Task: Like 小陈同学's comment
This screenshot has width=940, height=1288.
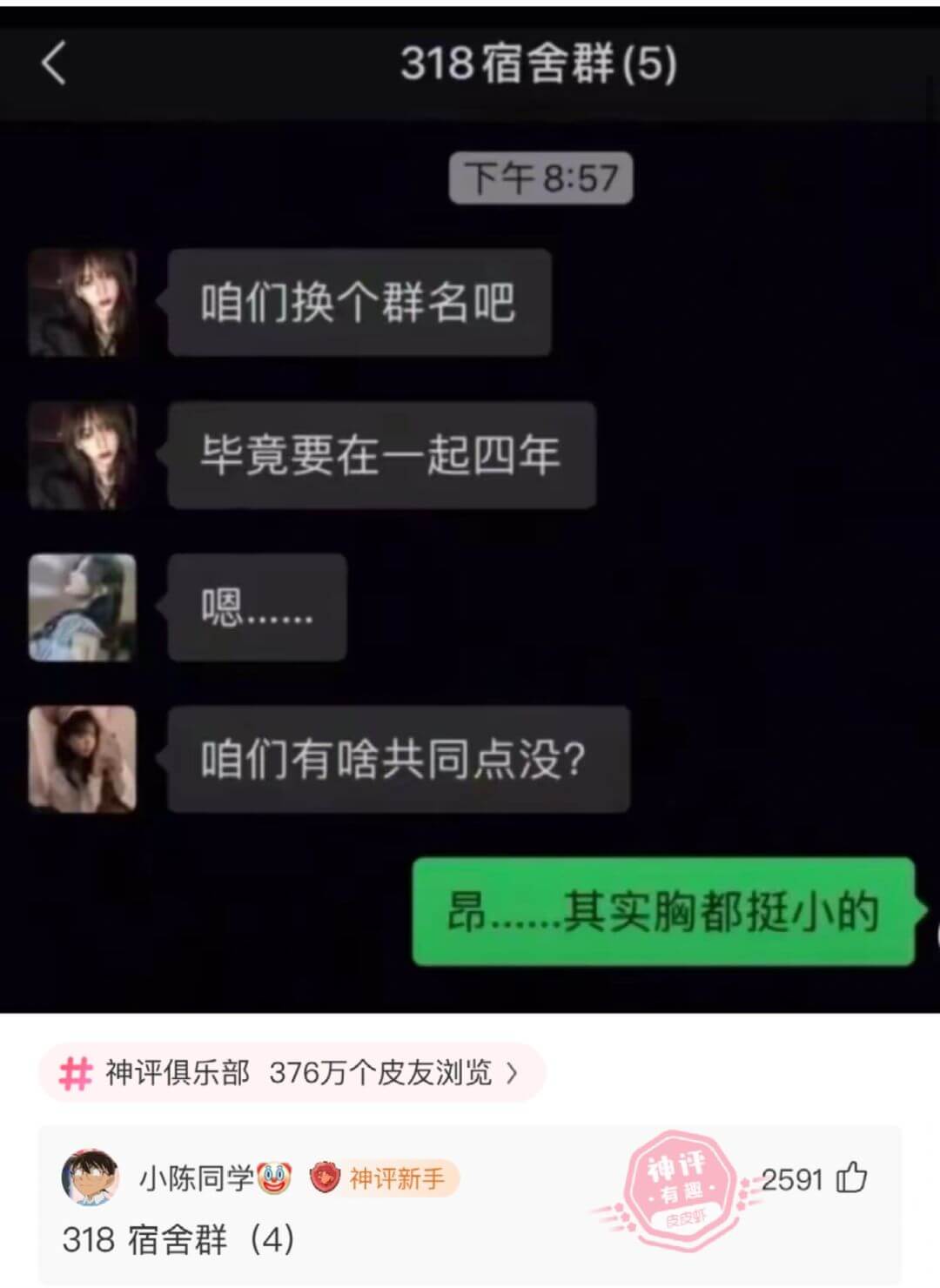Action: 851,1178
